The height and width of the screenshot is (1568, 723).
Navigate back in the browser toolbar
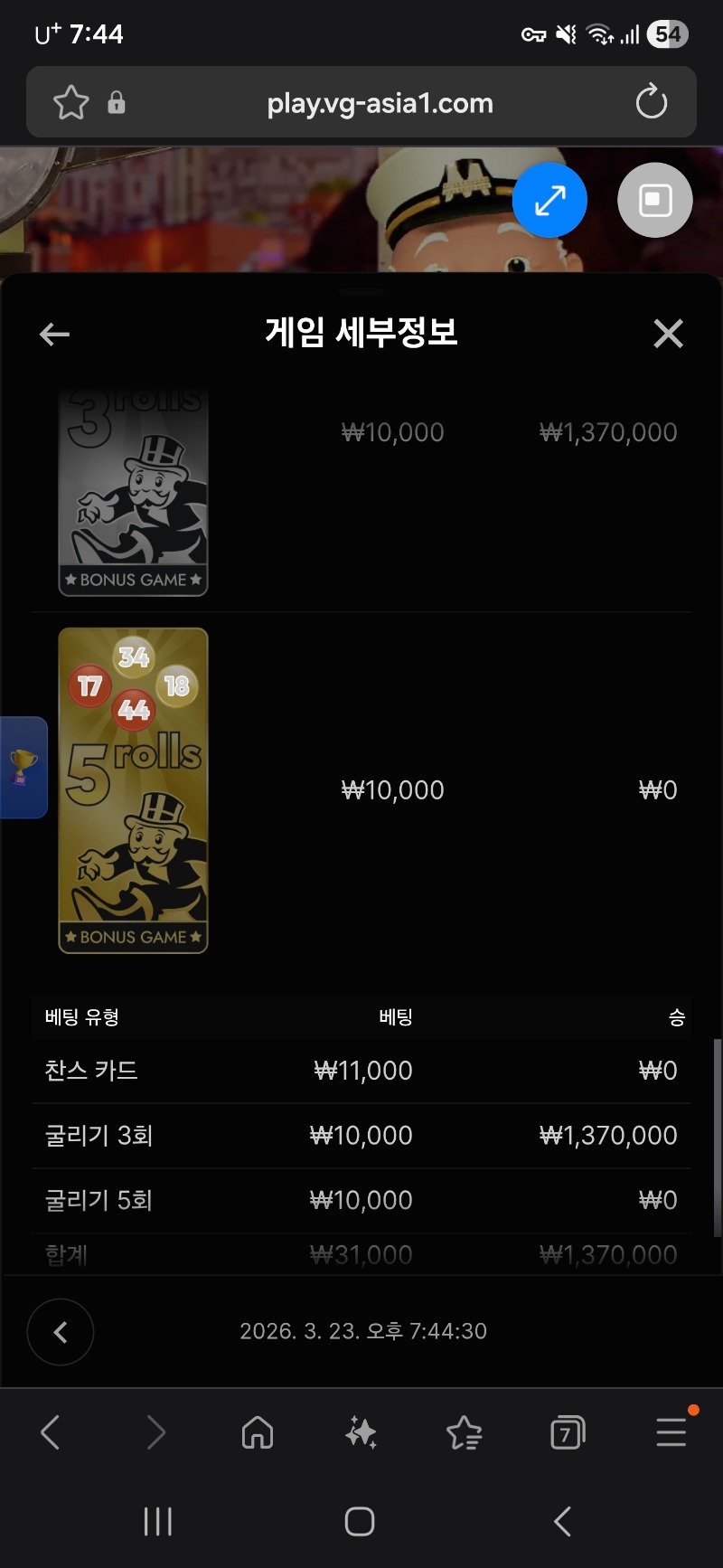tap(52, 1432)
